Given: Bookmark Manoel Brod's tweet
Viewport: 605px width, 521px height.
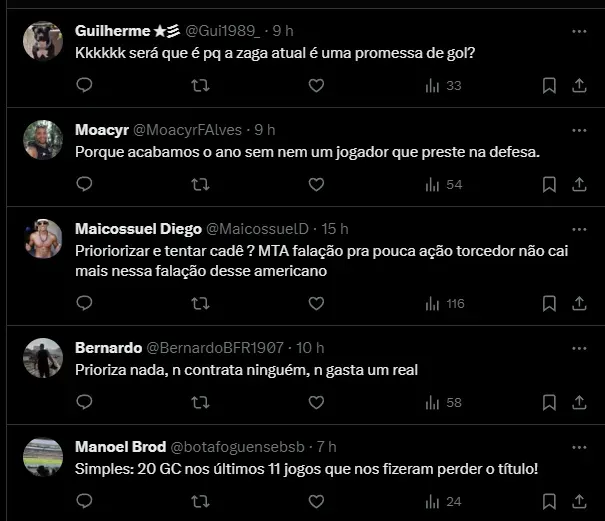Looking at the screenshot, I should click(549, 501).
